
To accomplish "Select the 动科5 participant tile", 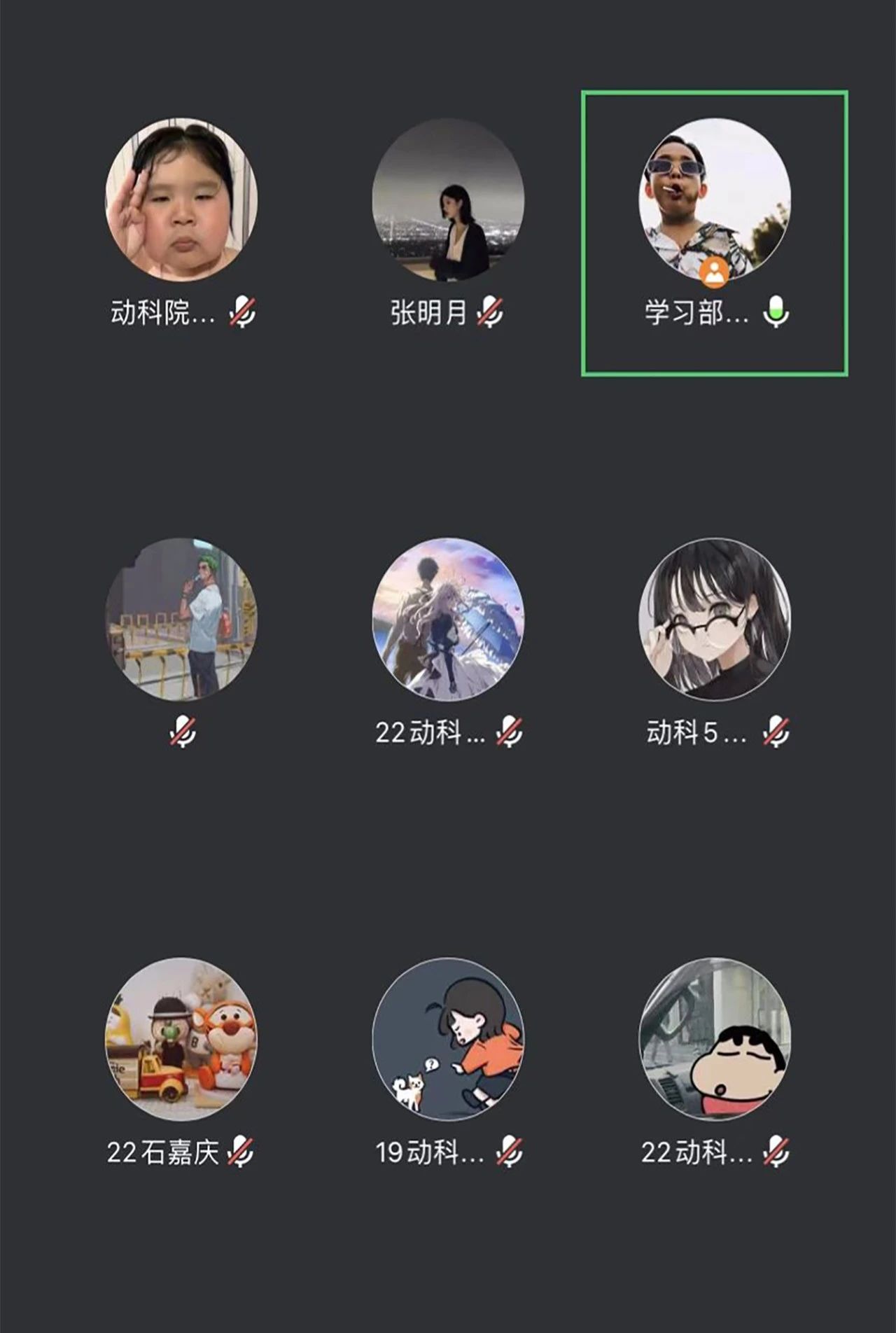I will (x=715, y=619).
